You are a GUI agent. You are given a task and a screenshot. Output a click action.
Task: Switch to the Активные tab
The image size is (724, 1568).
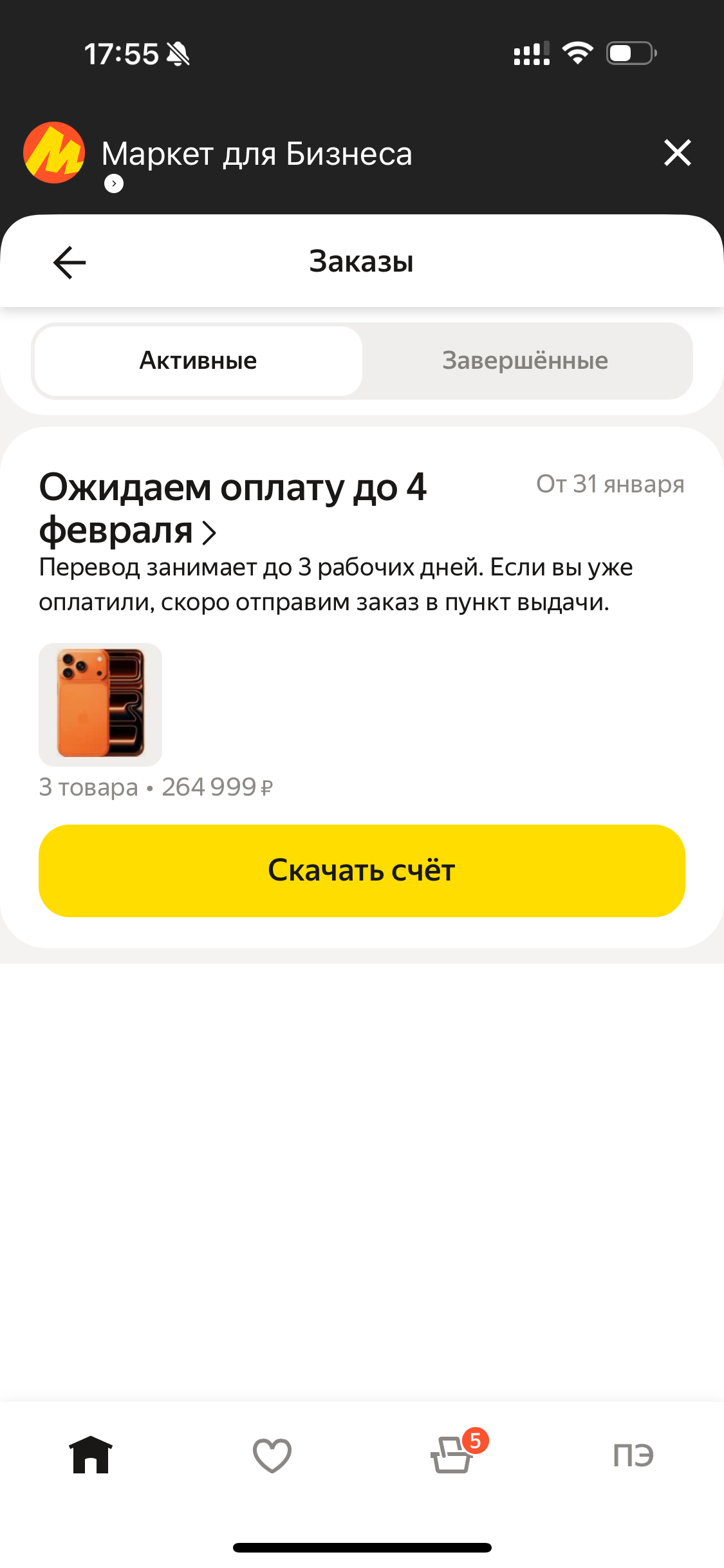(198, 361)
